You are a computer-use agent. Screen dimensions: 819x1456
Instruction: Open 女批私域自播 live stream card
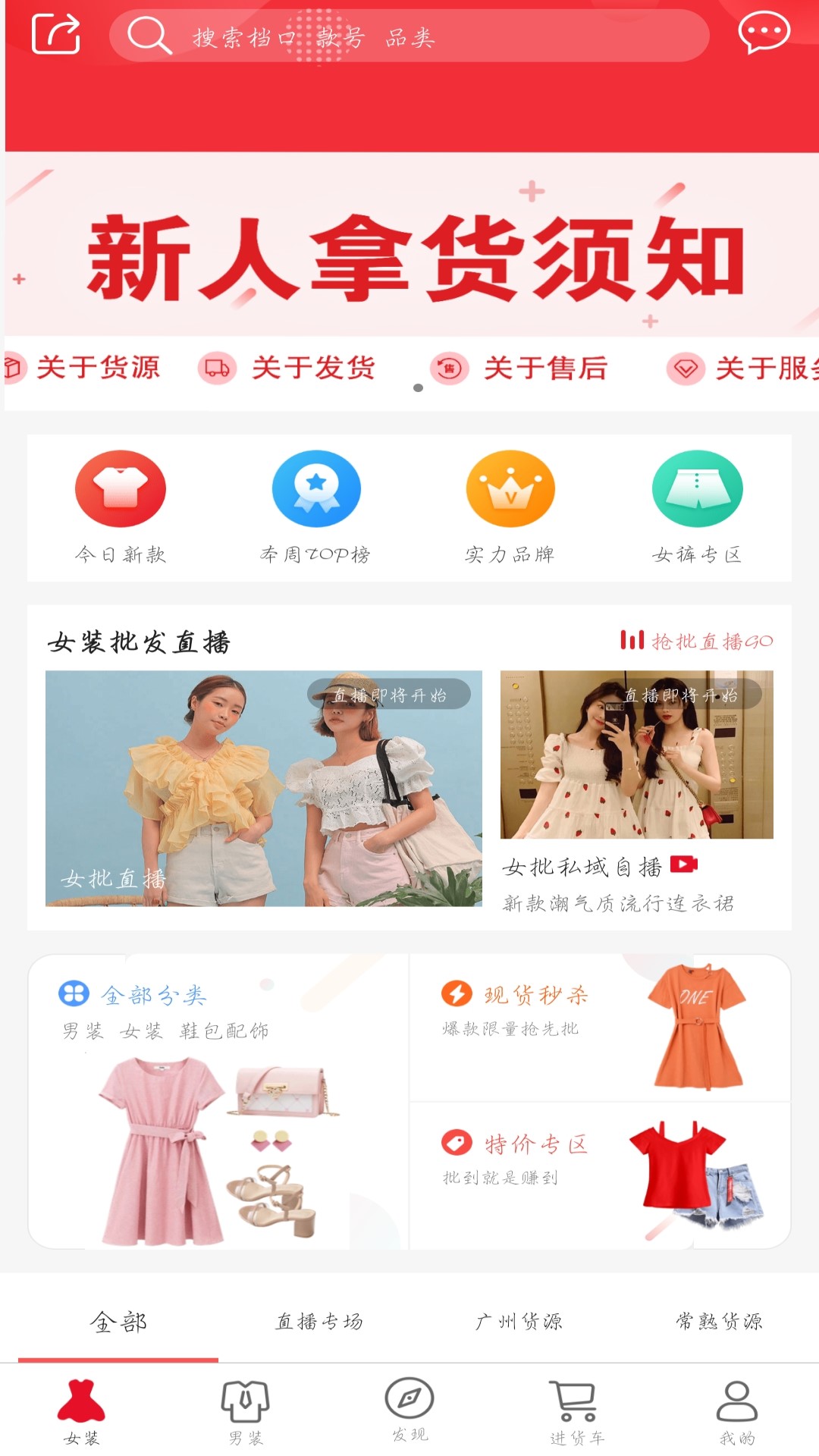637,789
